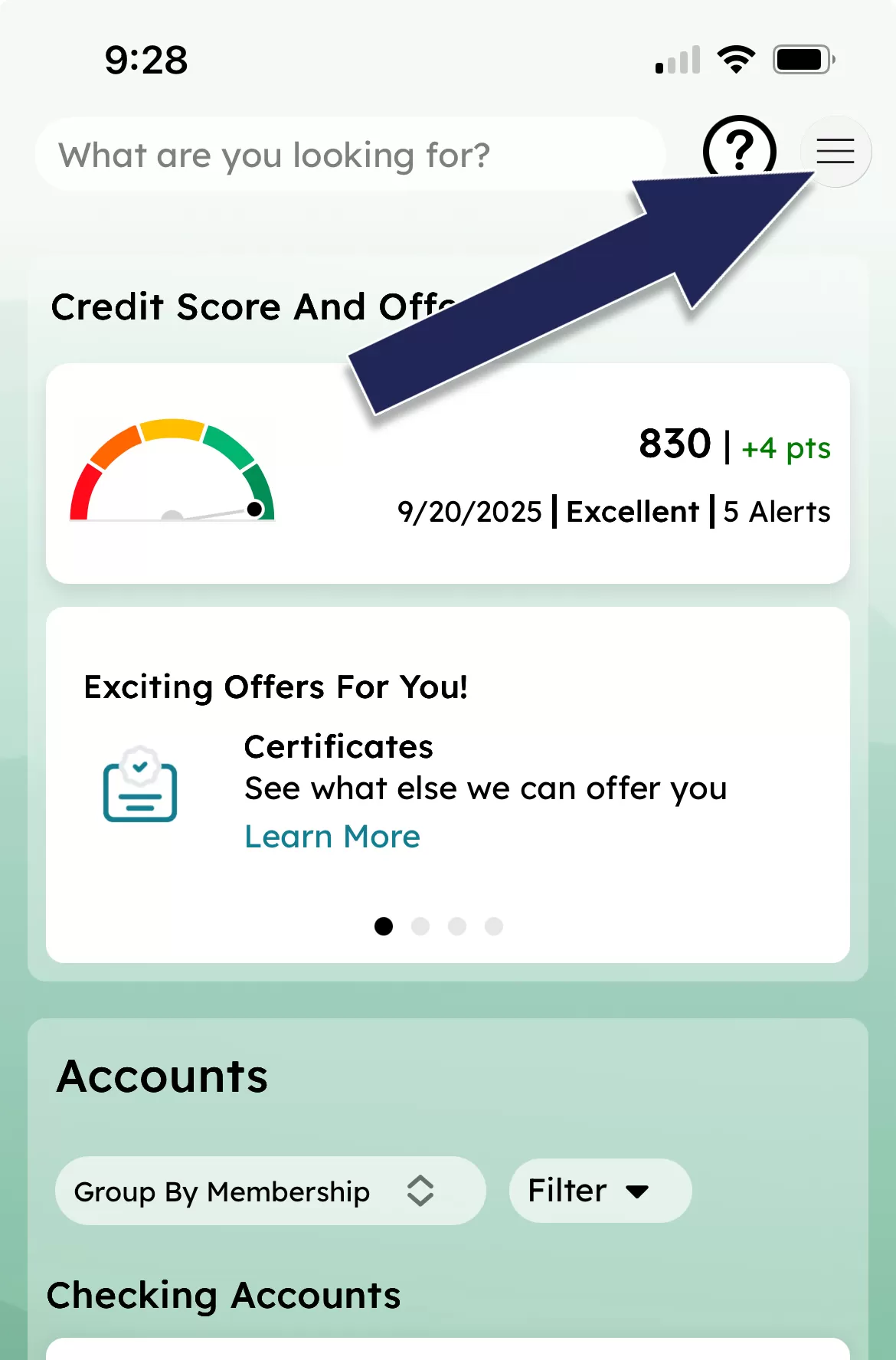Expand the Checking Accounts section
The image size is (896, 1360).
pyautogui.click(x=224, y=1296)
